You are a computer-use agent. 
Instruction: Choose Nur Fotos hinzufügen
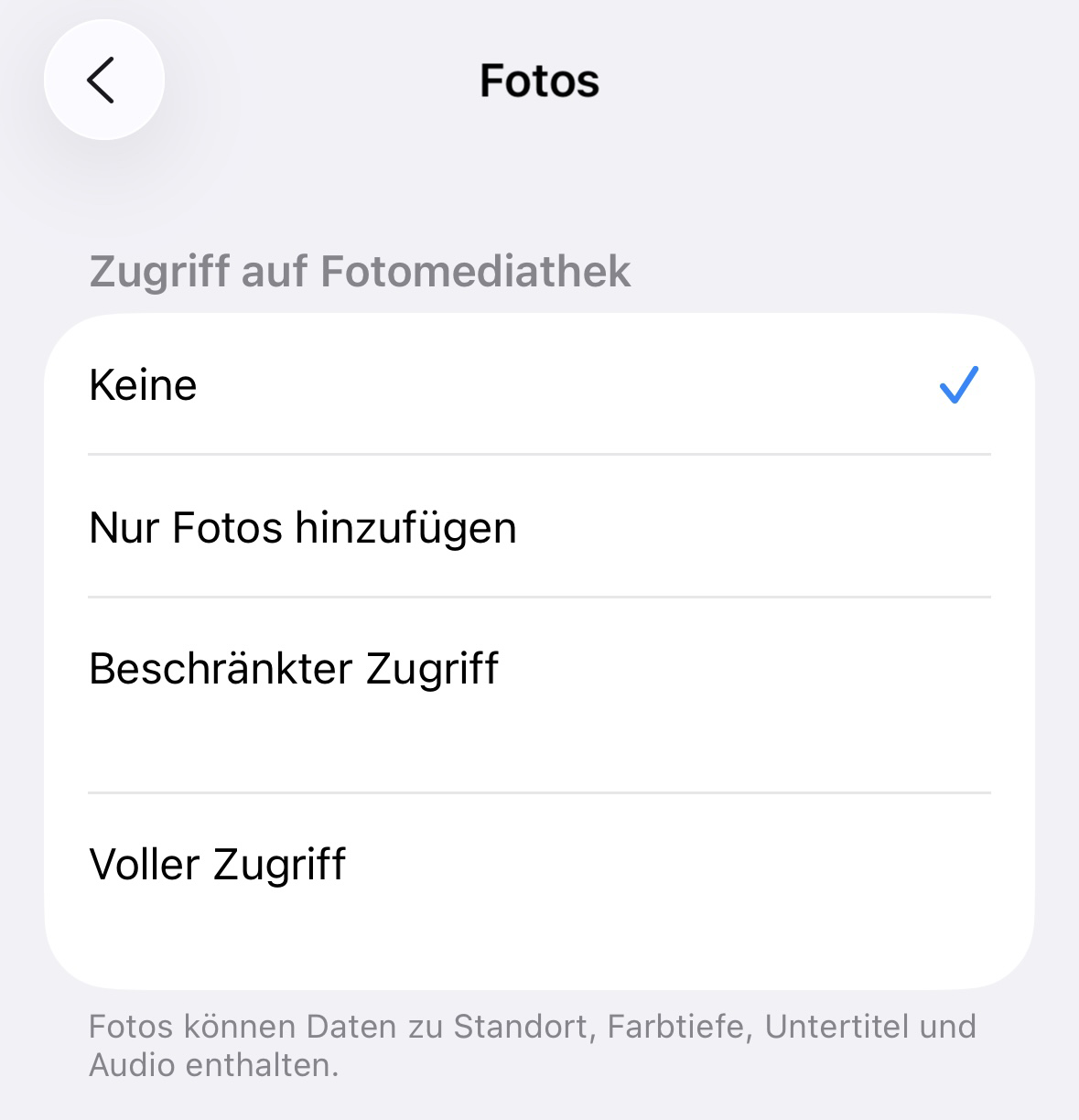pos(538,528)
